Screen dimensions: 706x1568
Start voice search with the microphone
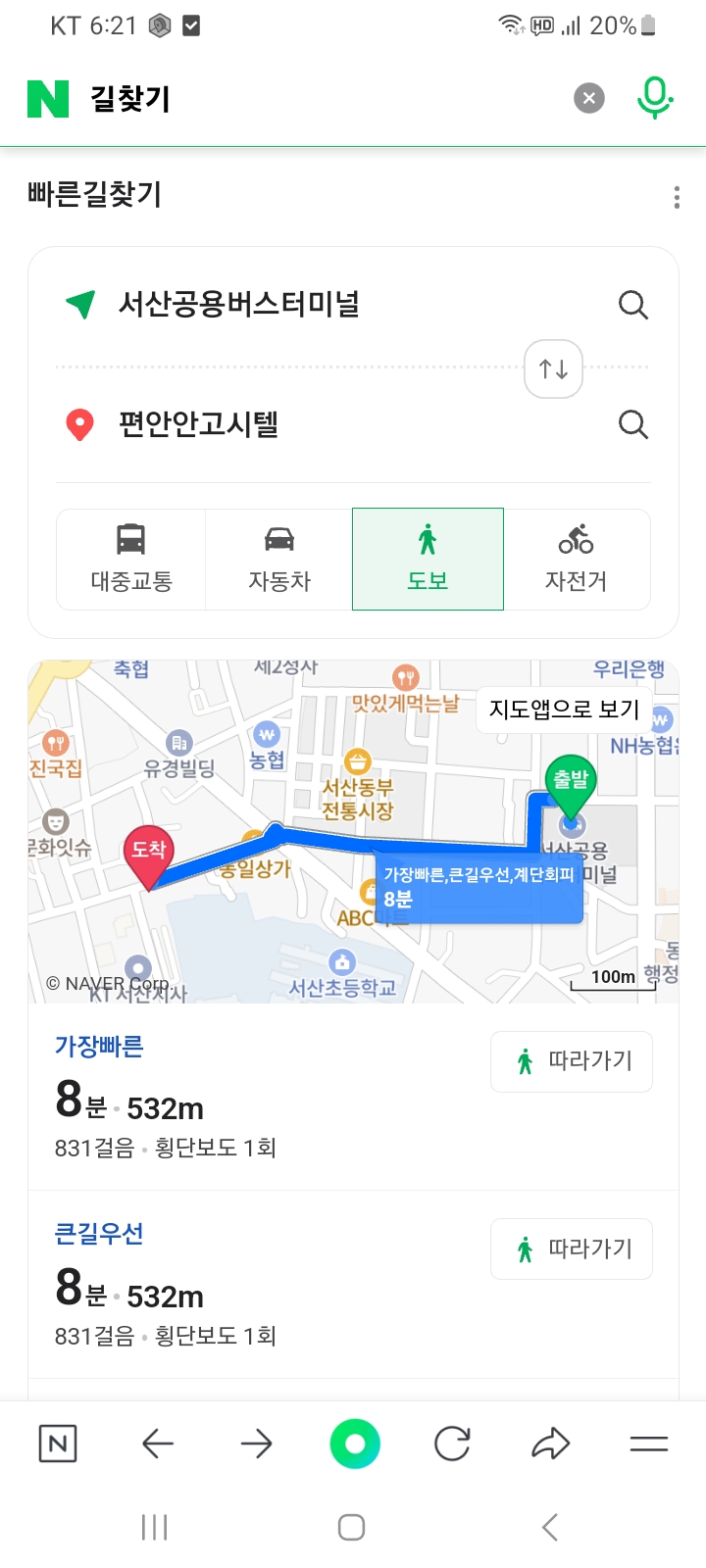point(654,98)
